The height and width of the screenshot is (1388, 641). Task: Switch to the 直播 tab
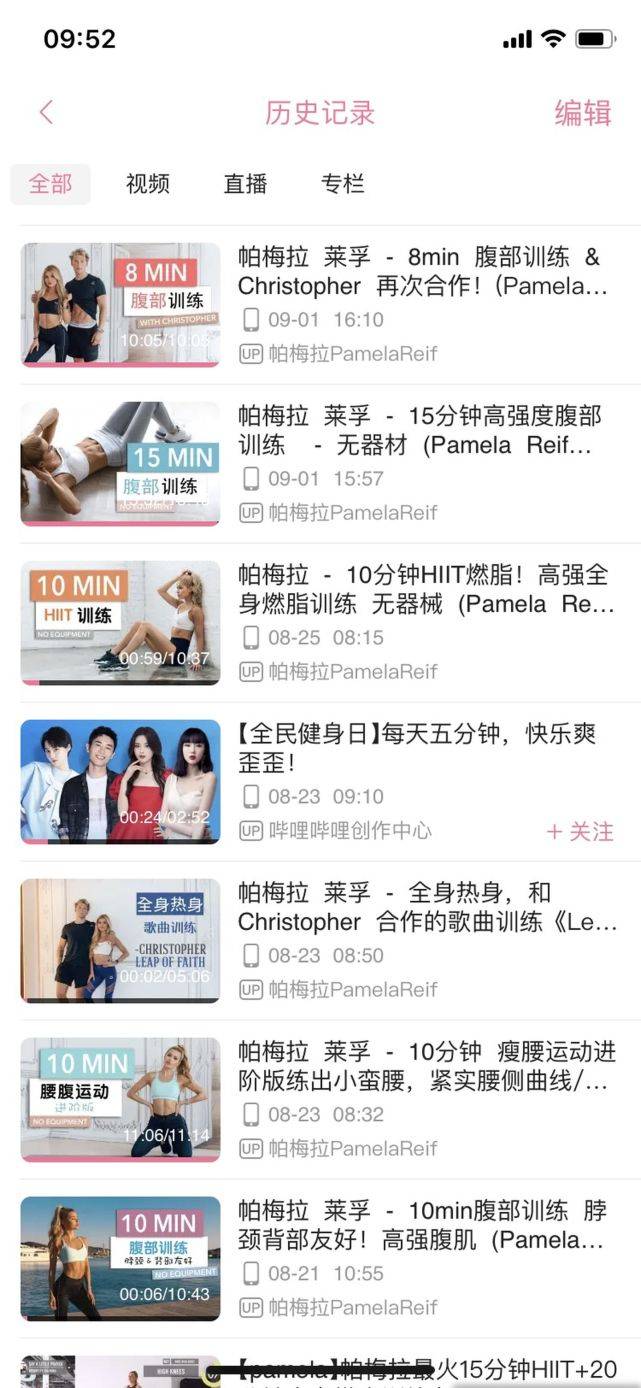pyautogui.click(x=245, y=184)
